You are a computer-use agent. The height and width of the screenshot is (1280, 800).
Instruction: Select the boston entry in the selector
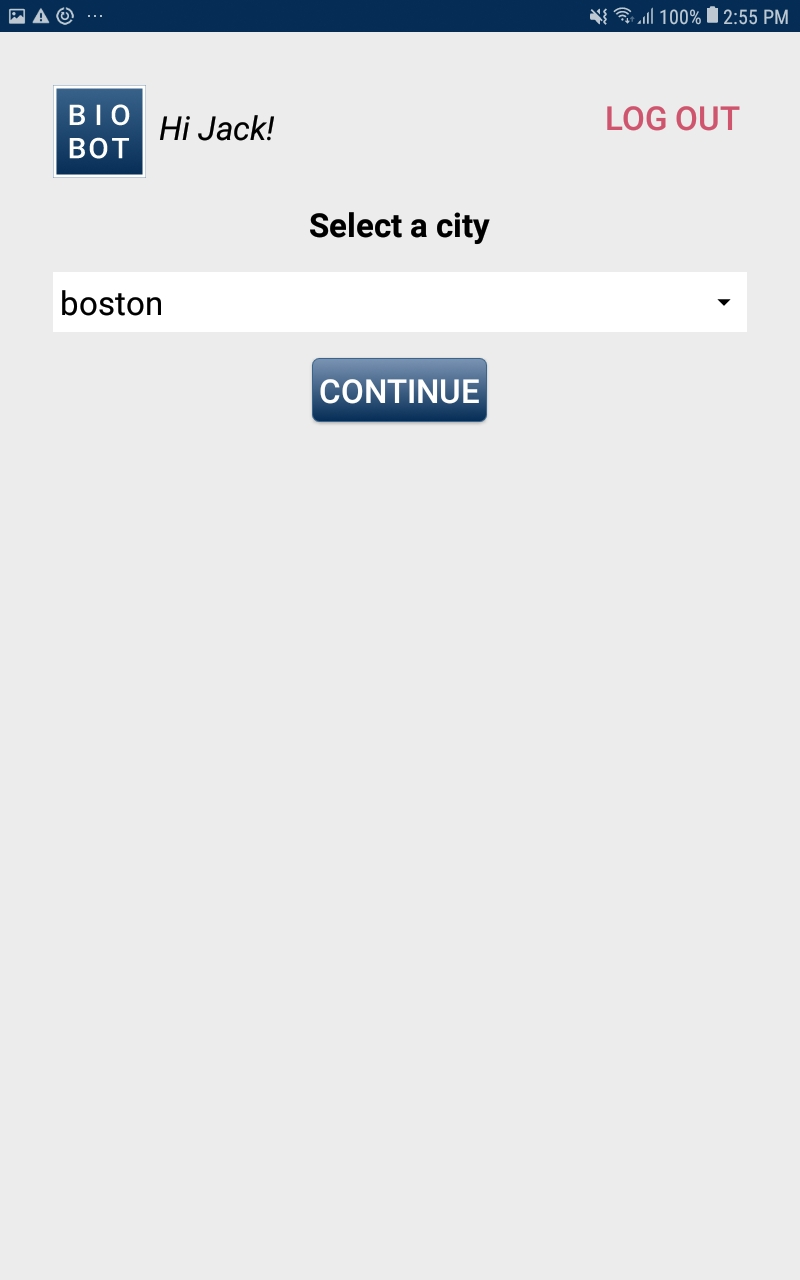(111, 302)
